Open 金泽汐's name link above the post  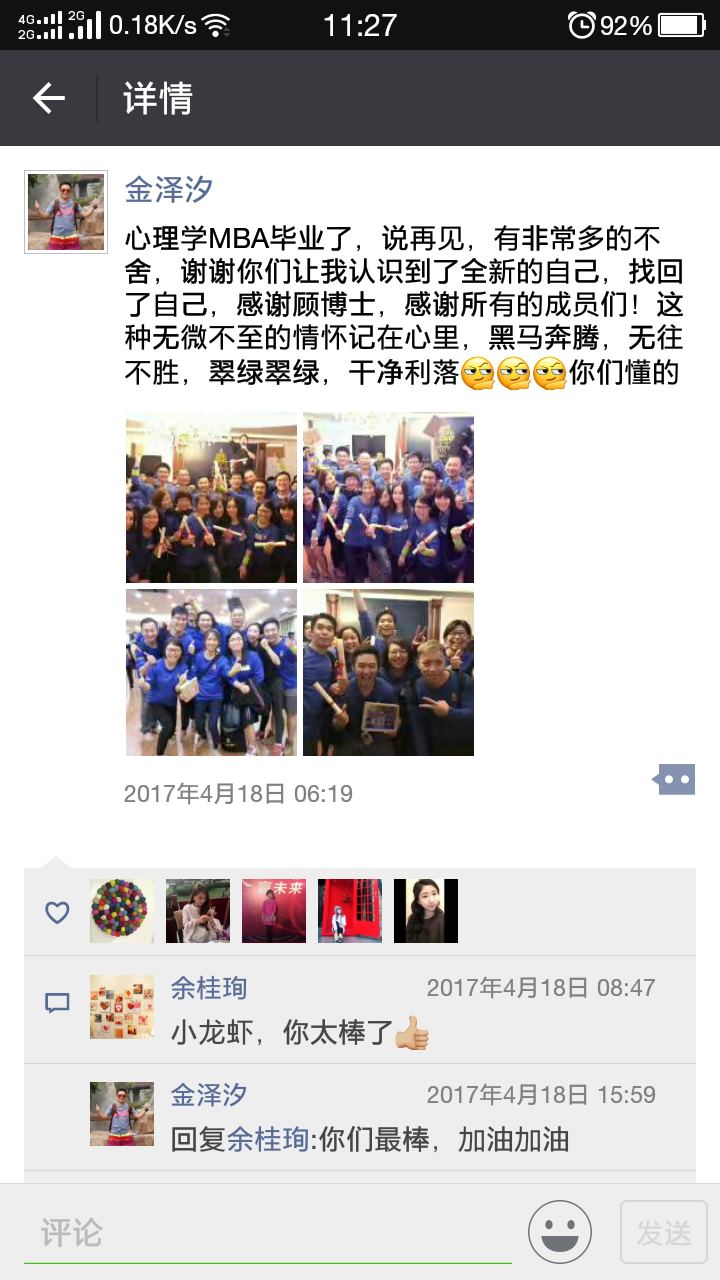[169, 190]
